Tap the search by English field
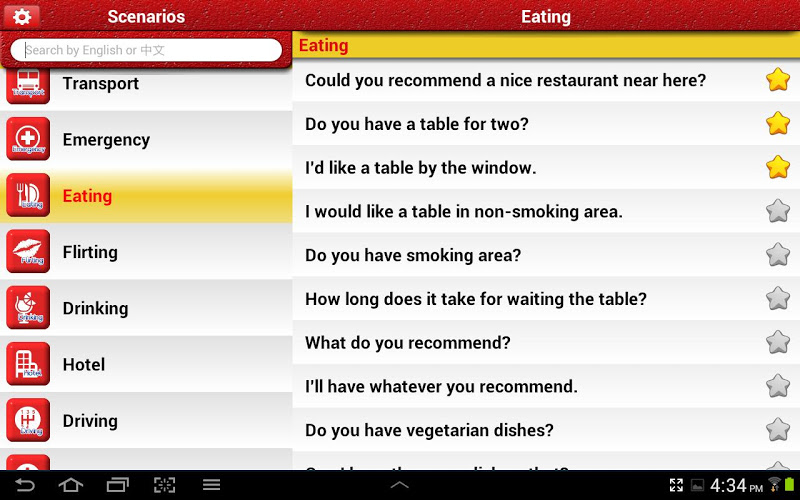Viewport: 800px width, 500px height. 146,50
